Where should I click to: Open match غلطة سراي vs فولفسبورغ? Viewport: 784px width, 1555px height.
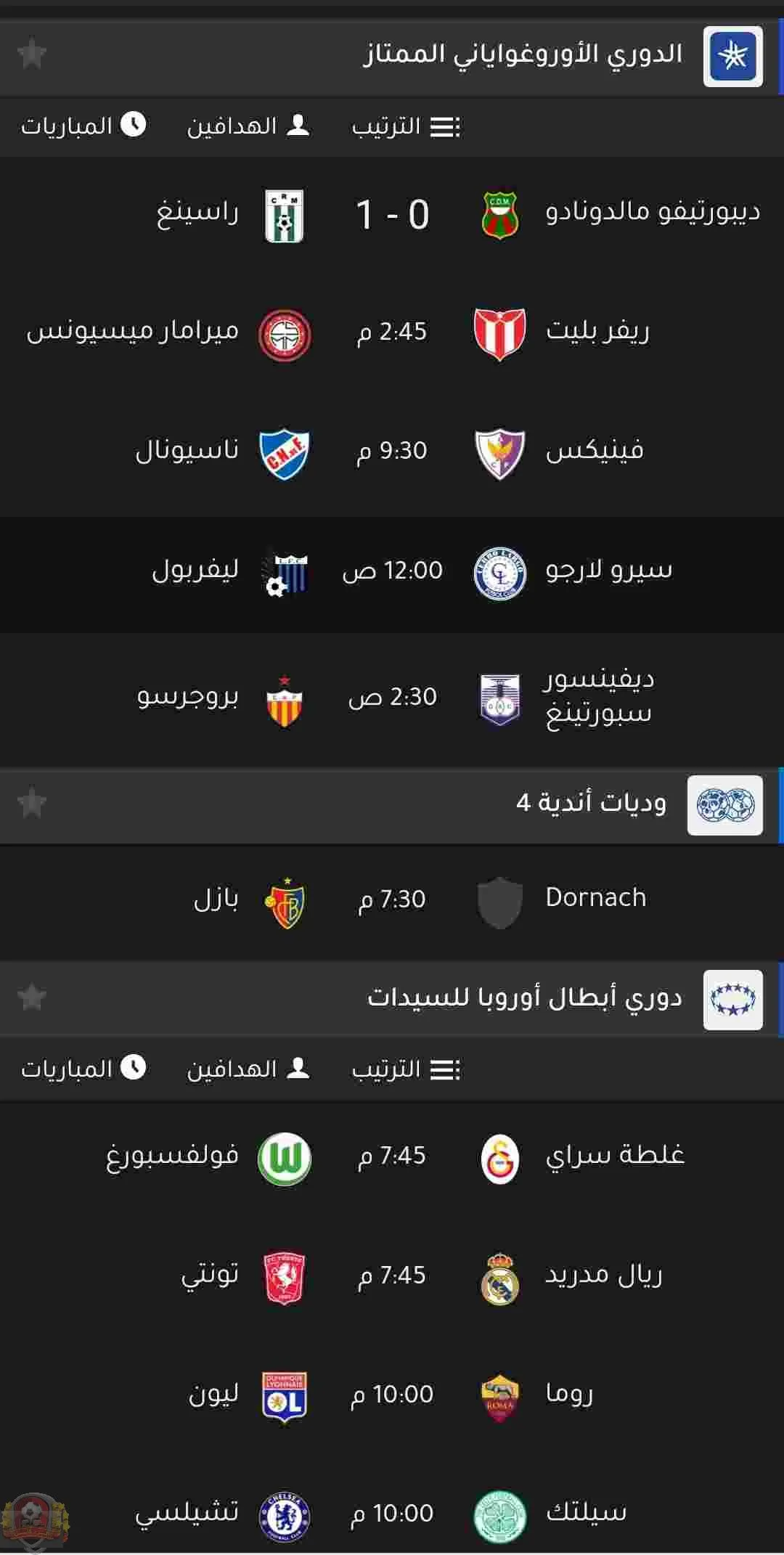tap(392, 1156)
